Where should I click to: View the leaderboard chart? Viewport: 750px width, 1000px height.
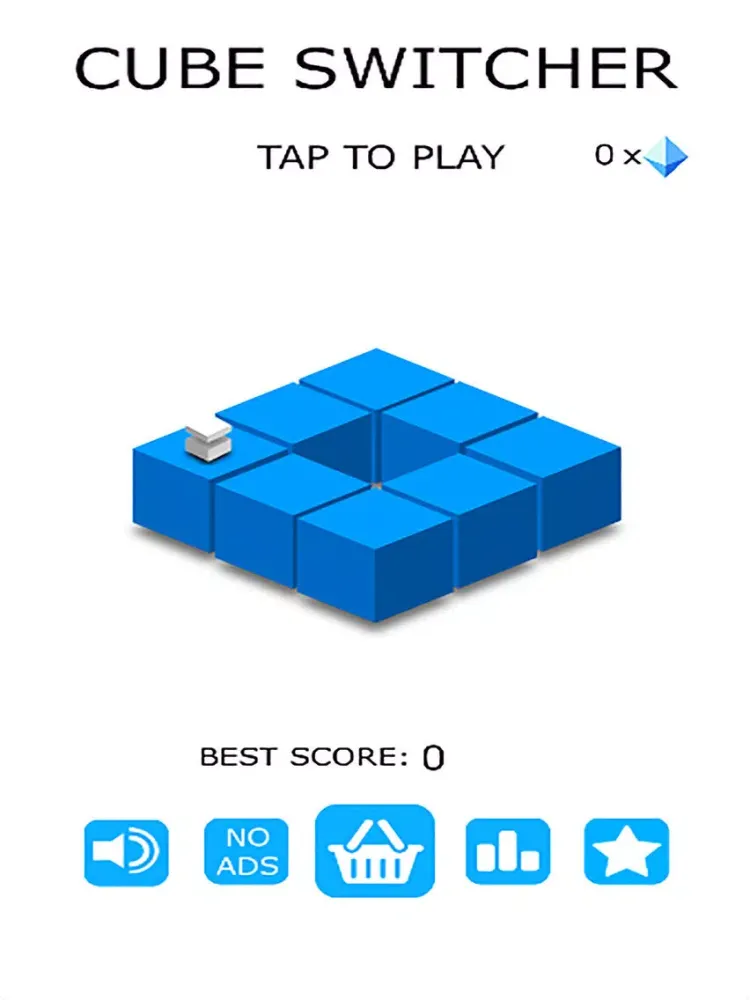point(508,851)
